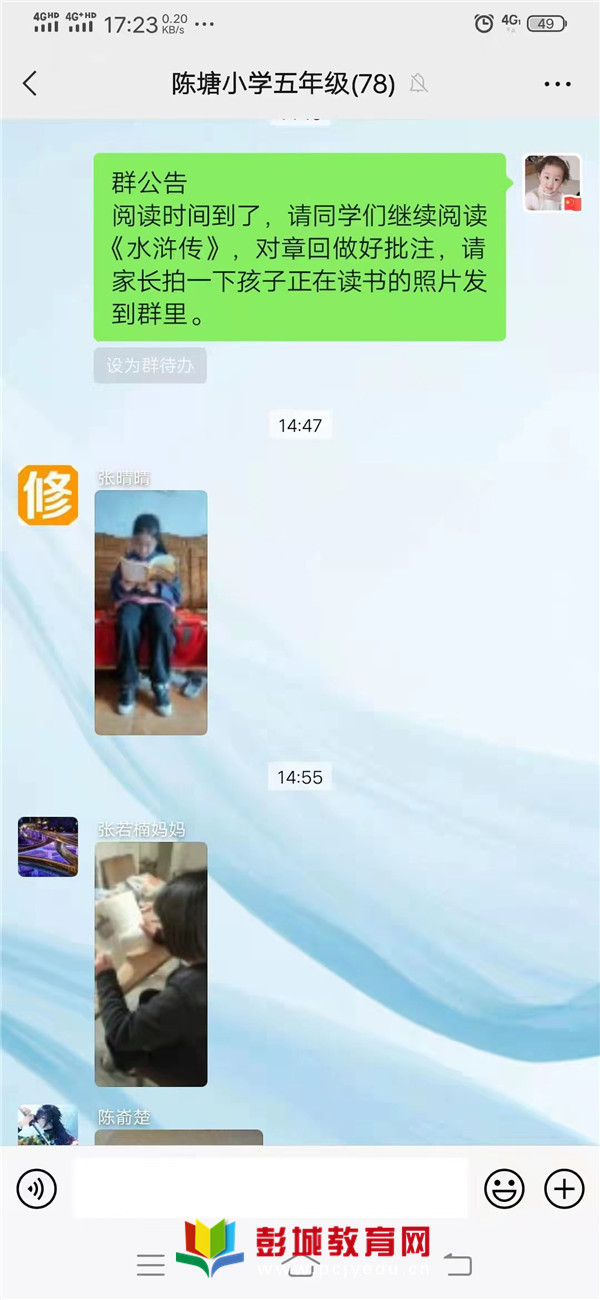Screen dimensions: 600x1300
Task: Tap the system back navigation button
Action: point(458,1265)
